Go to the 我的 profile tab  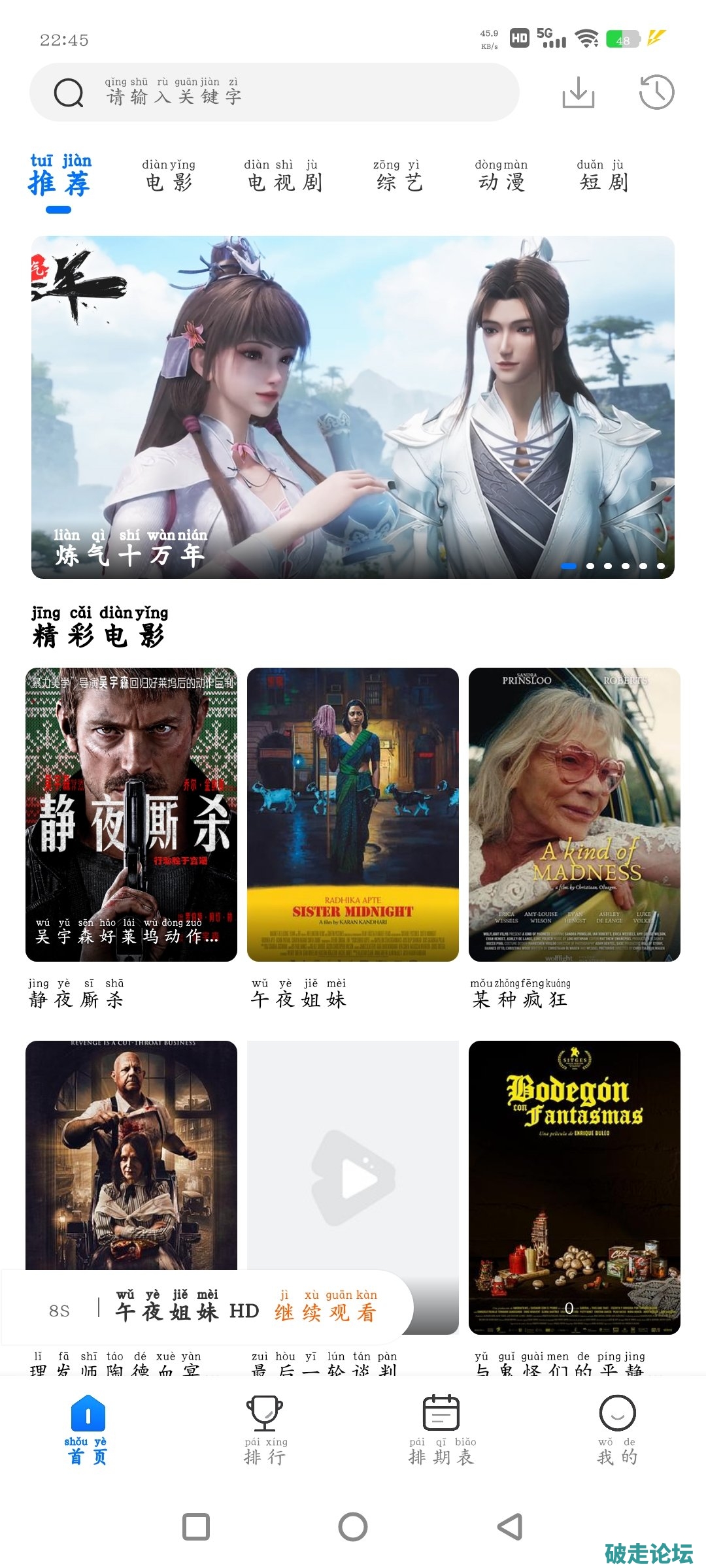[617, 1431]
